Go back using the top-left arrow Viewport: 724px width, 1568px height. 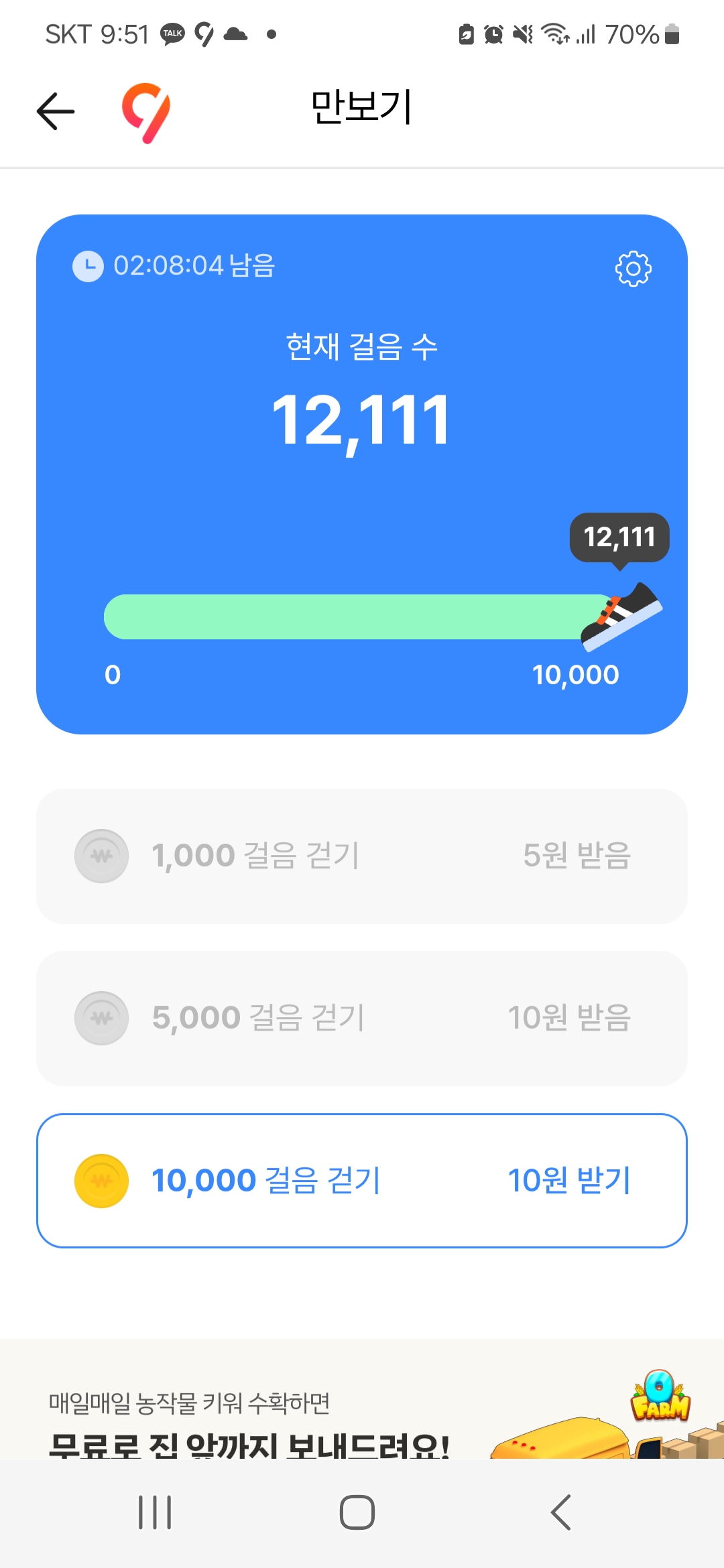point(56,111)
